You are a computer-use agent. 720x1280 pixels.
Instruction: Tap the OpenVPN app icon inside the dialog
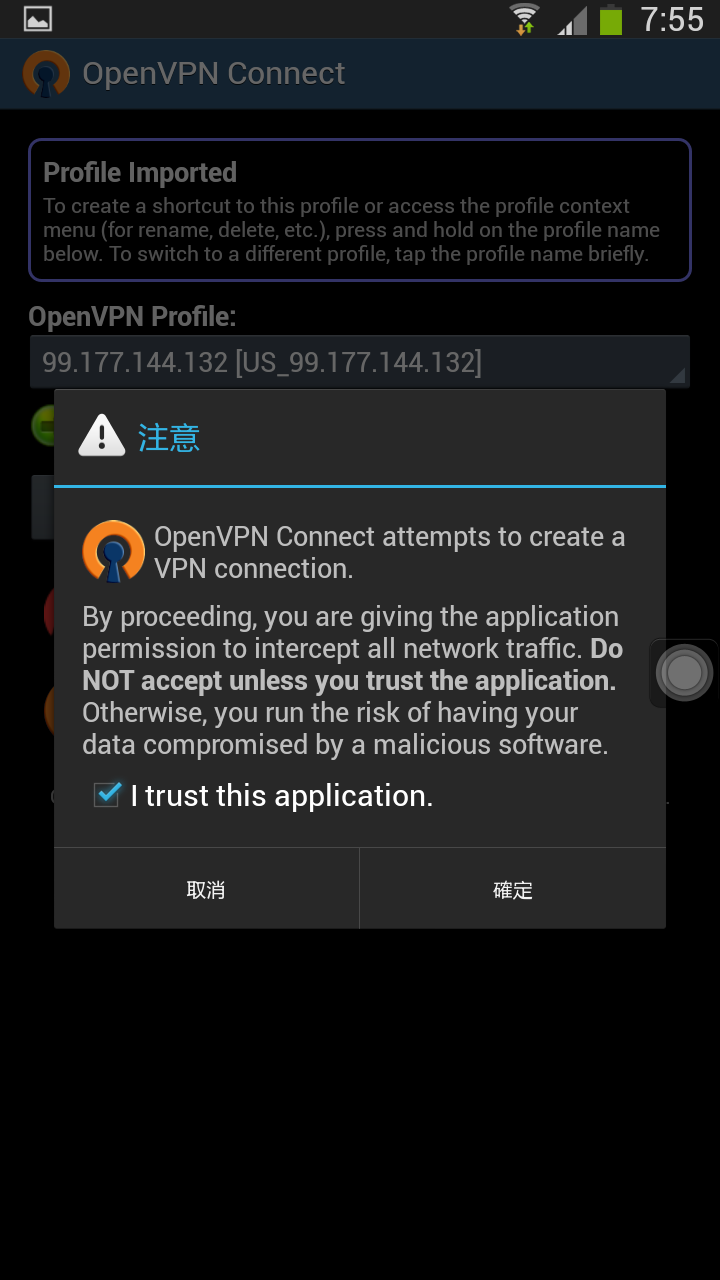click(112, 550)
